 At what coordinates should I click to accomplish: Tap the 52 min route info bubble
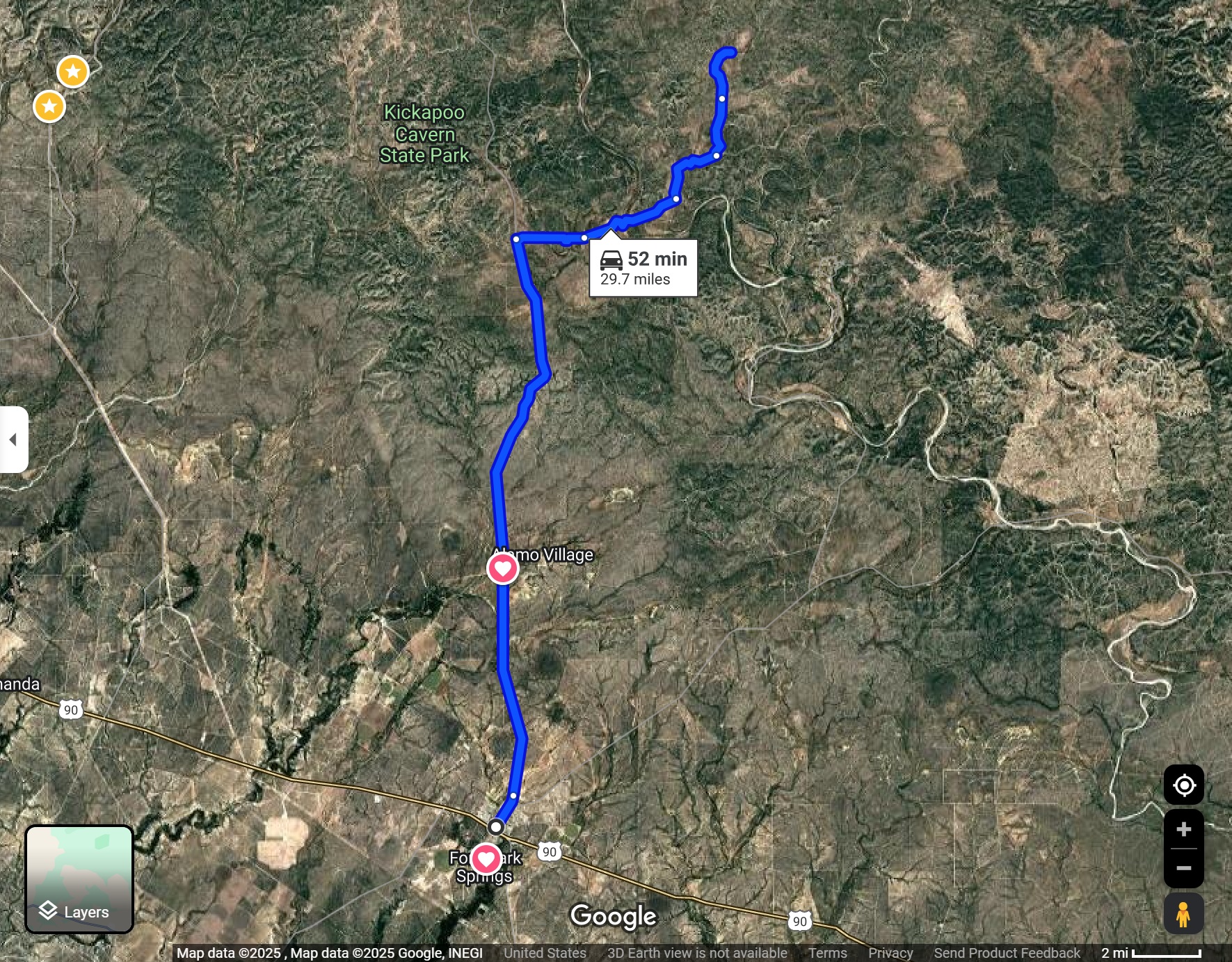[643, 268]
